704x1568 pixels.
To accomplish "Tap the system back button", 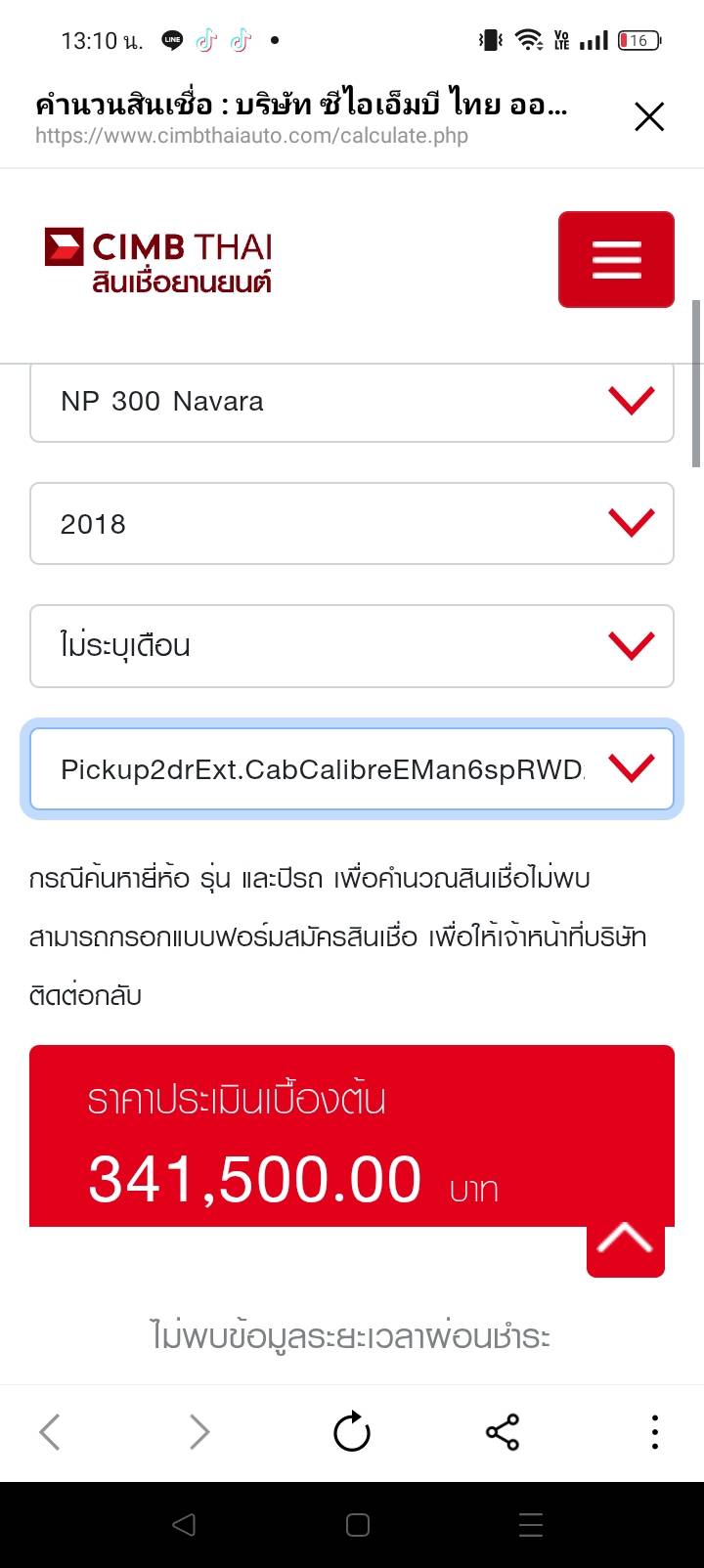I will click(184, 1525).
